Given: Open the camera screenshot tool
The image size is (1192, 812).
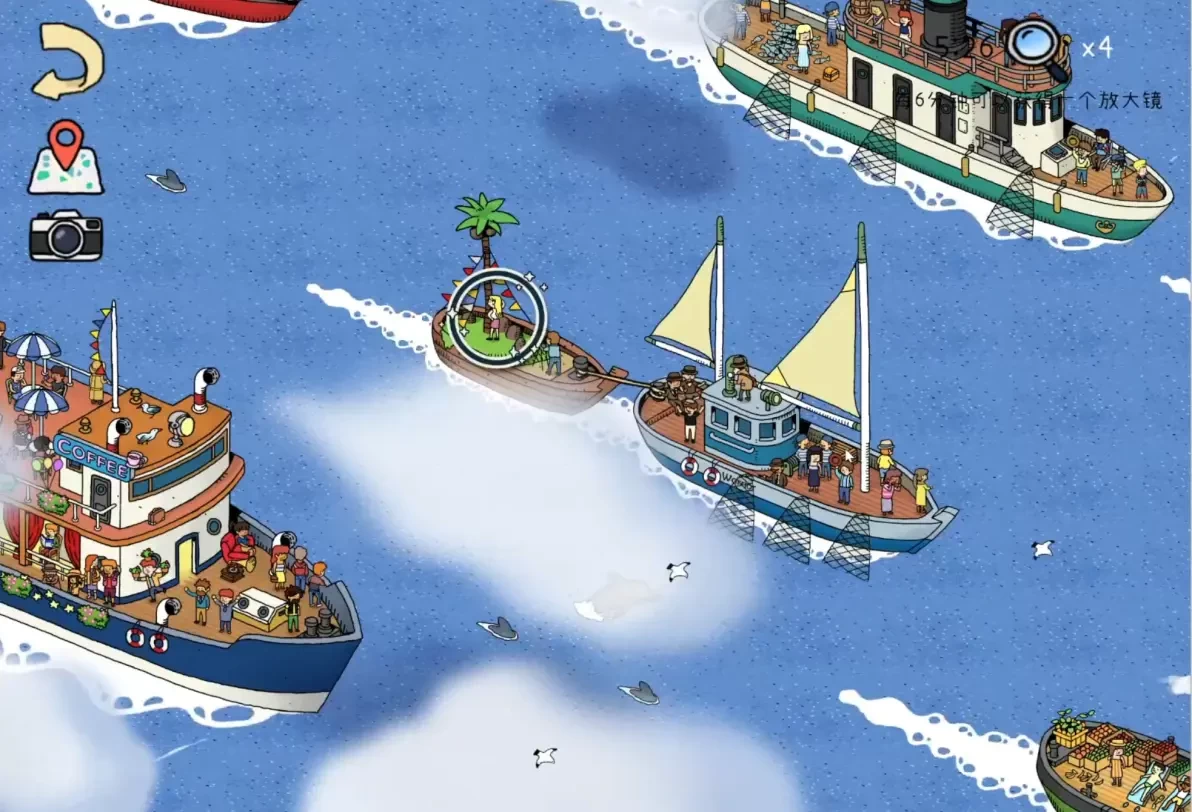Looking at the screenshot, I should point(66,236).
